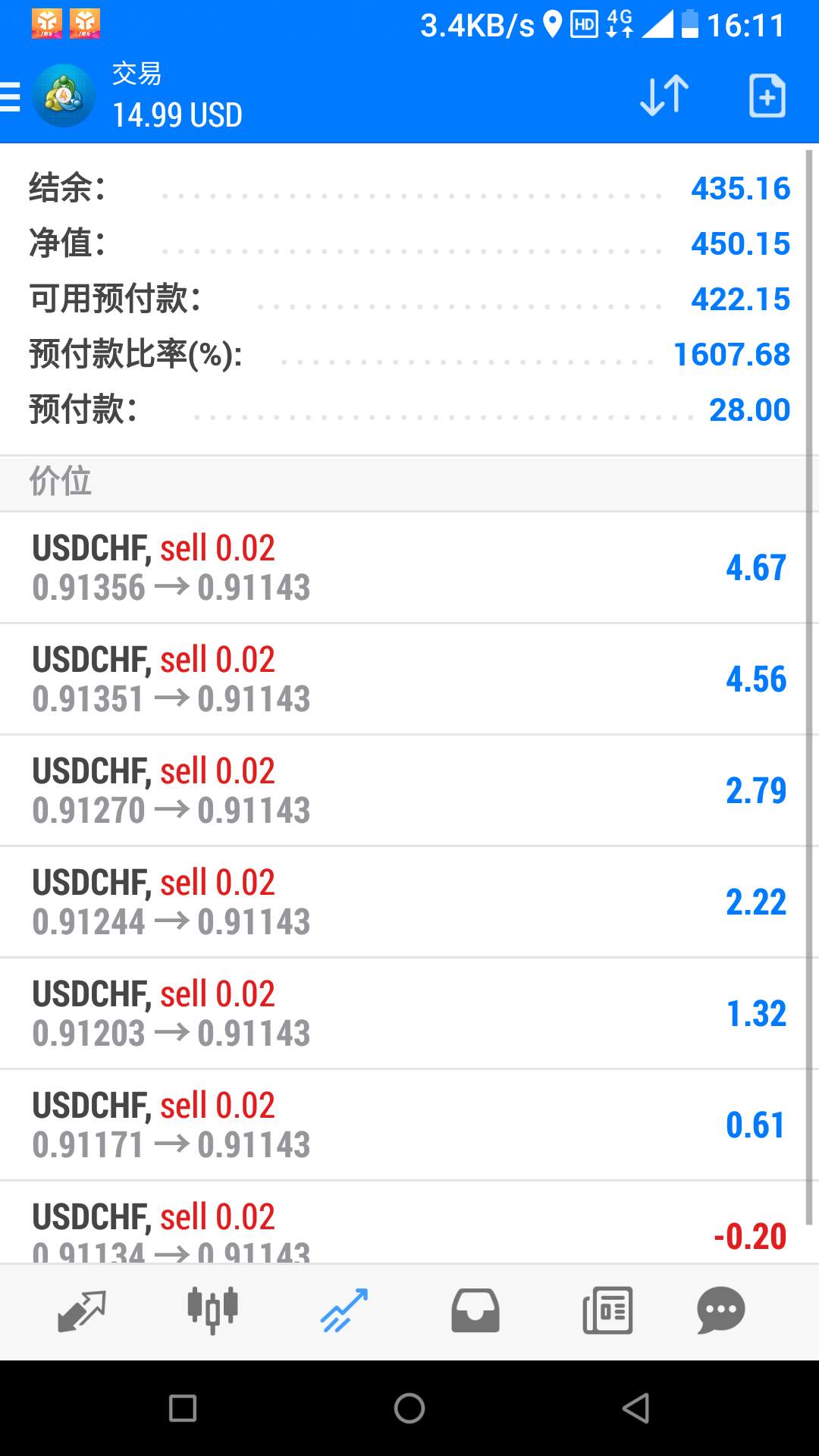The height and width of the screenshot is (1456, 819).
Task: Tap the sort arrows icon
Action: pos(664,96)
